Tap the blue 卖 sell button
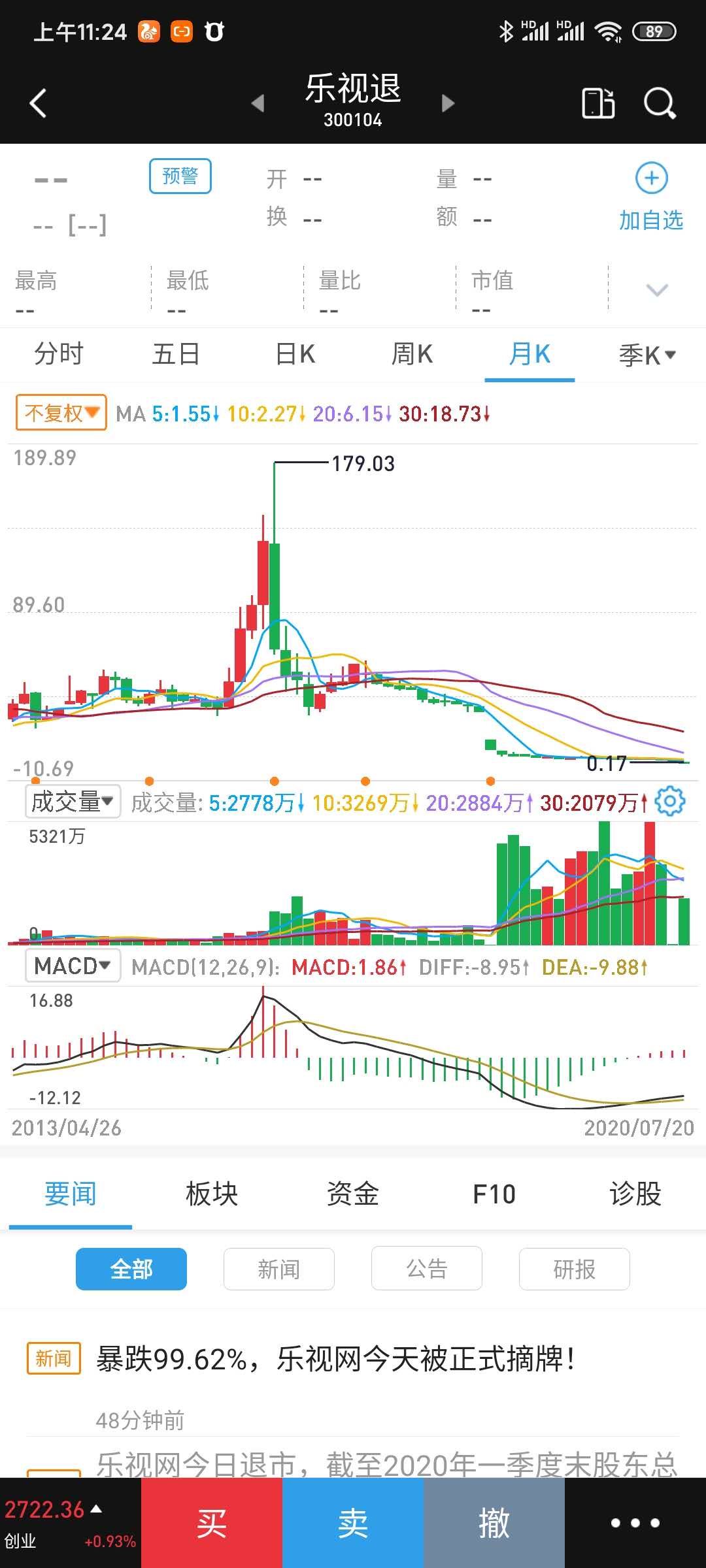The height and width of the screenshot is (1568, 706). [353, 1523]
